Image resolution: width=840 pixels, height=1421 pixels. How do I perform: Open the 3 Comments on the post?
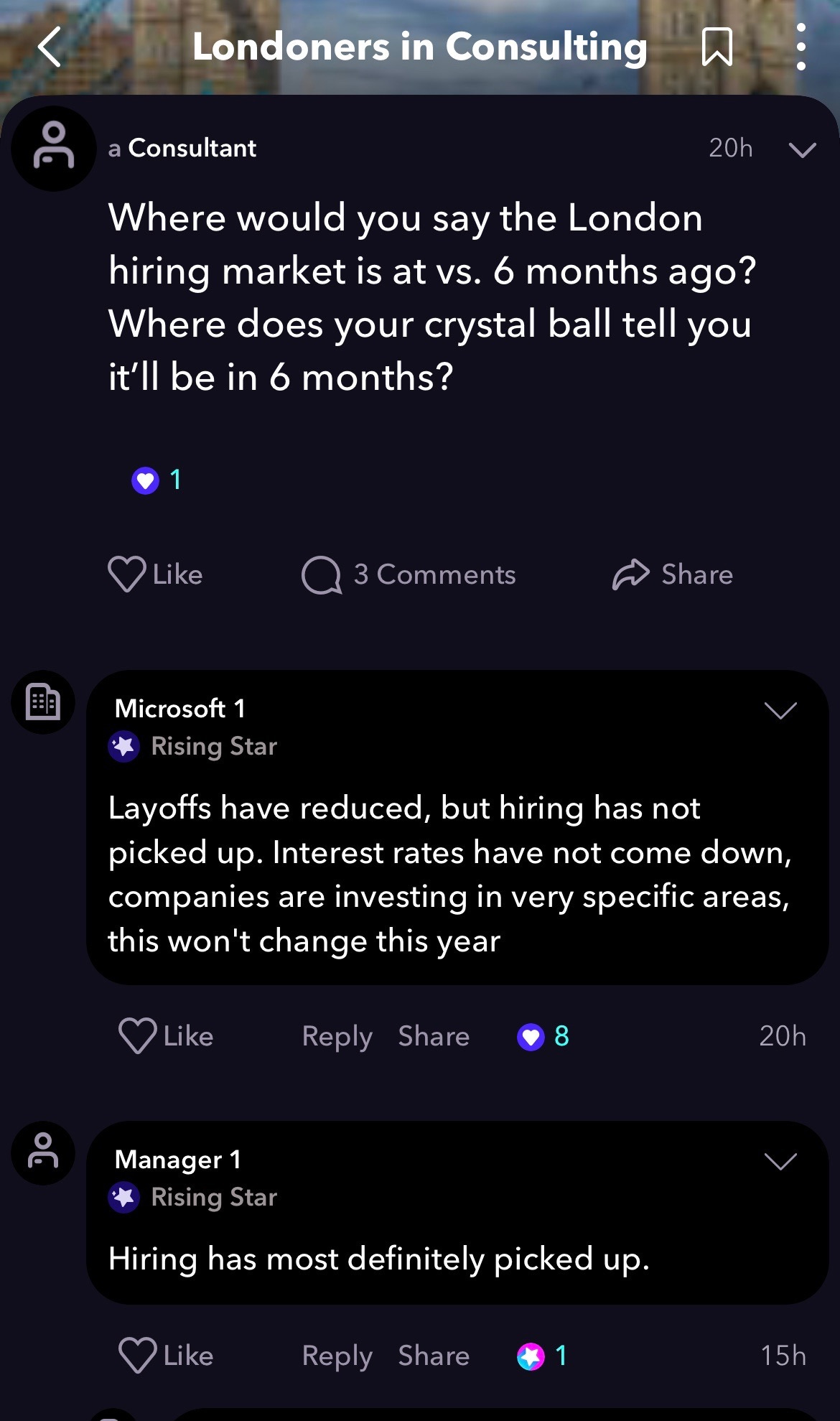[409, 574]
